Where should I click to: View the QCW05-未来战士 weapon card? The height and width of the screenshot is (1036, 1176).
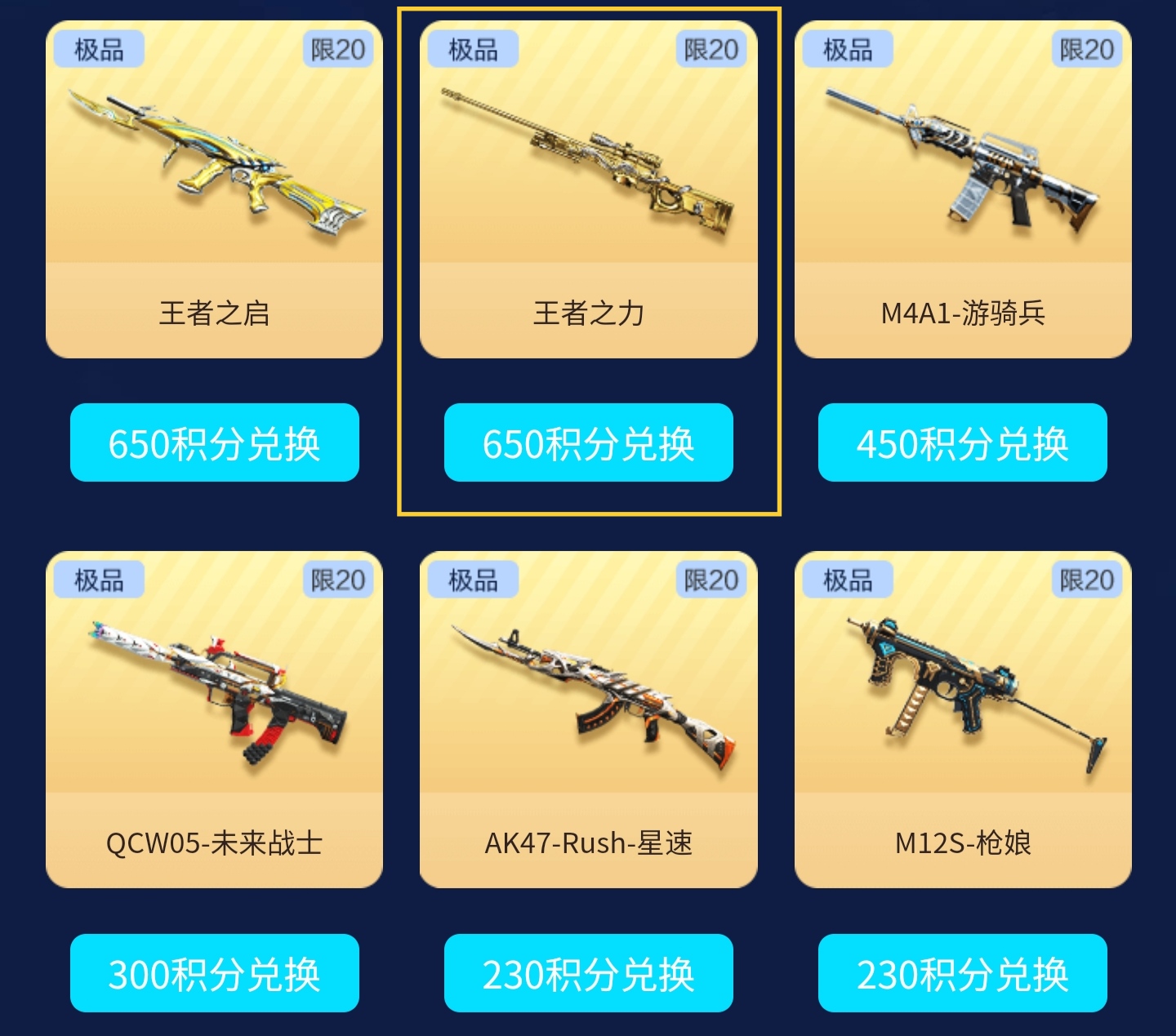[x=214, y=720]
